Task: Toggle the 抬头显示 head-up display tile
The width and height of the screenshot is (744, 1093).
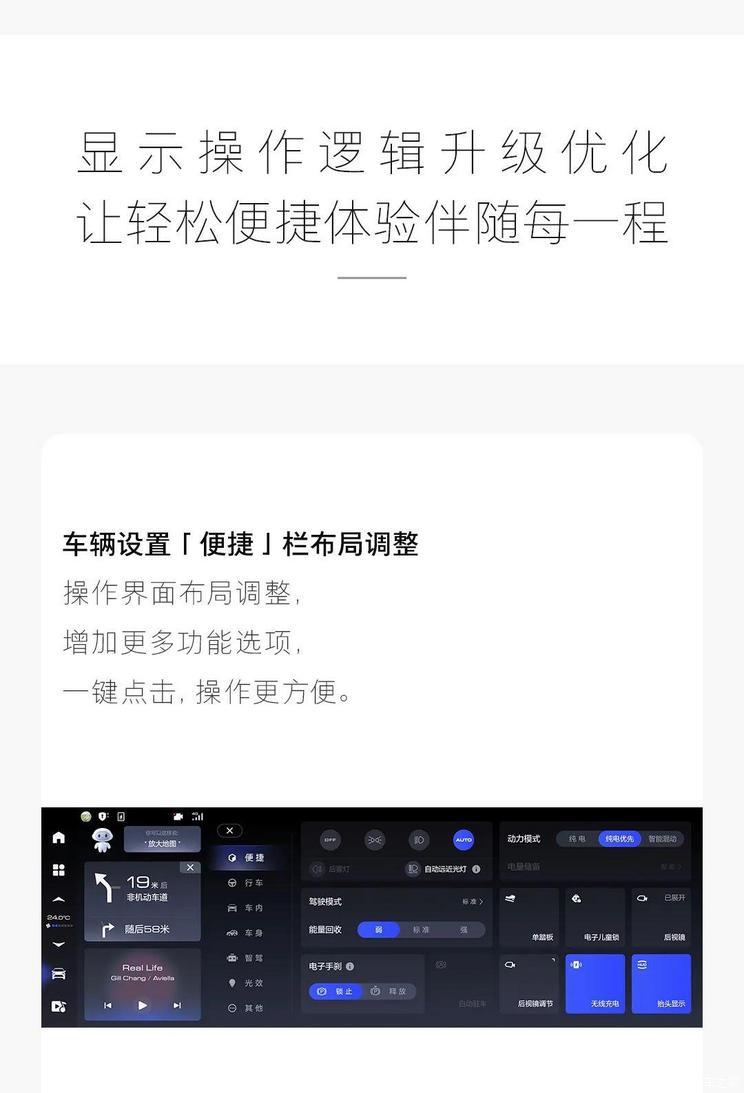Action: 661,983
